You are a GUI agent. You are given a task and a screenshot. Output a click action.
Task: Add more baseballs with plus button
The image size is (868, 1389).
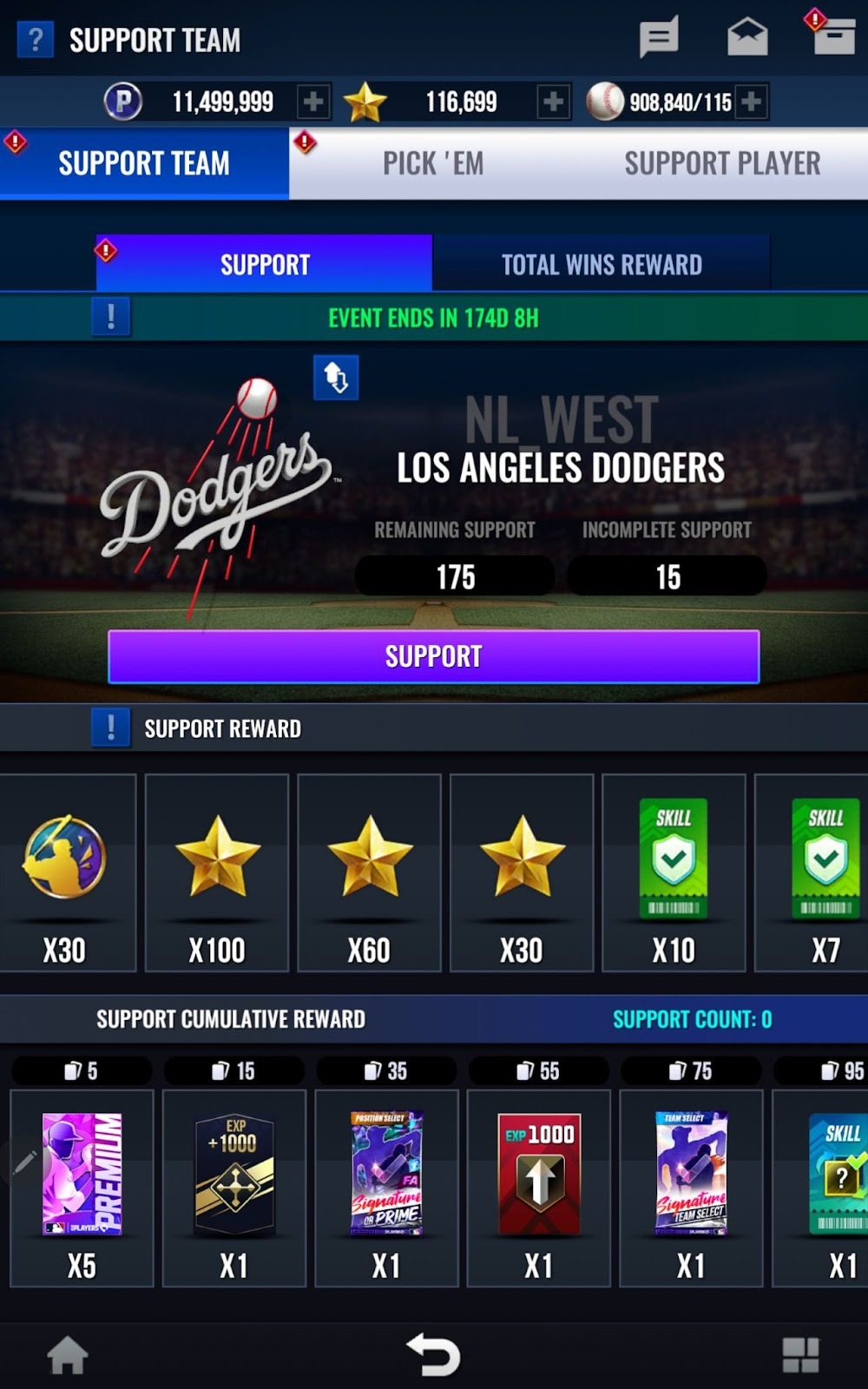[752, 102]
